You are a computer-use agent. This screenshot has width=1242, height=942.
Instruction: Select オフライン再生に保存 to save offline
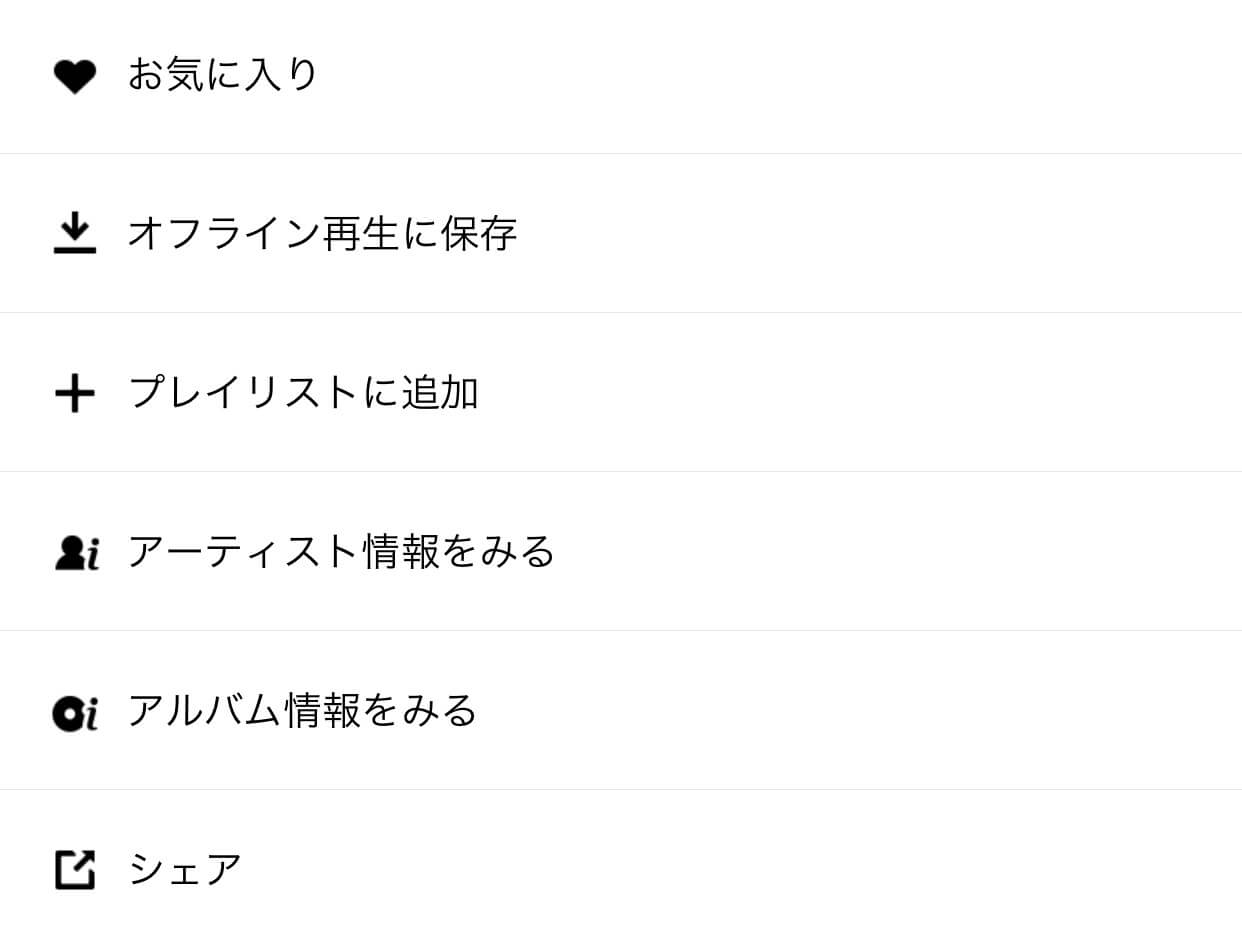tap(320, 234)
